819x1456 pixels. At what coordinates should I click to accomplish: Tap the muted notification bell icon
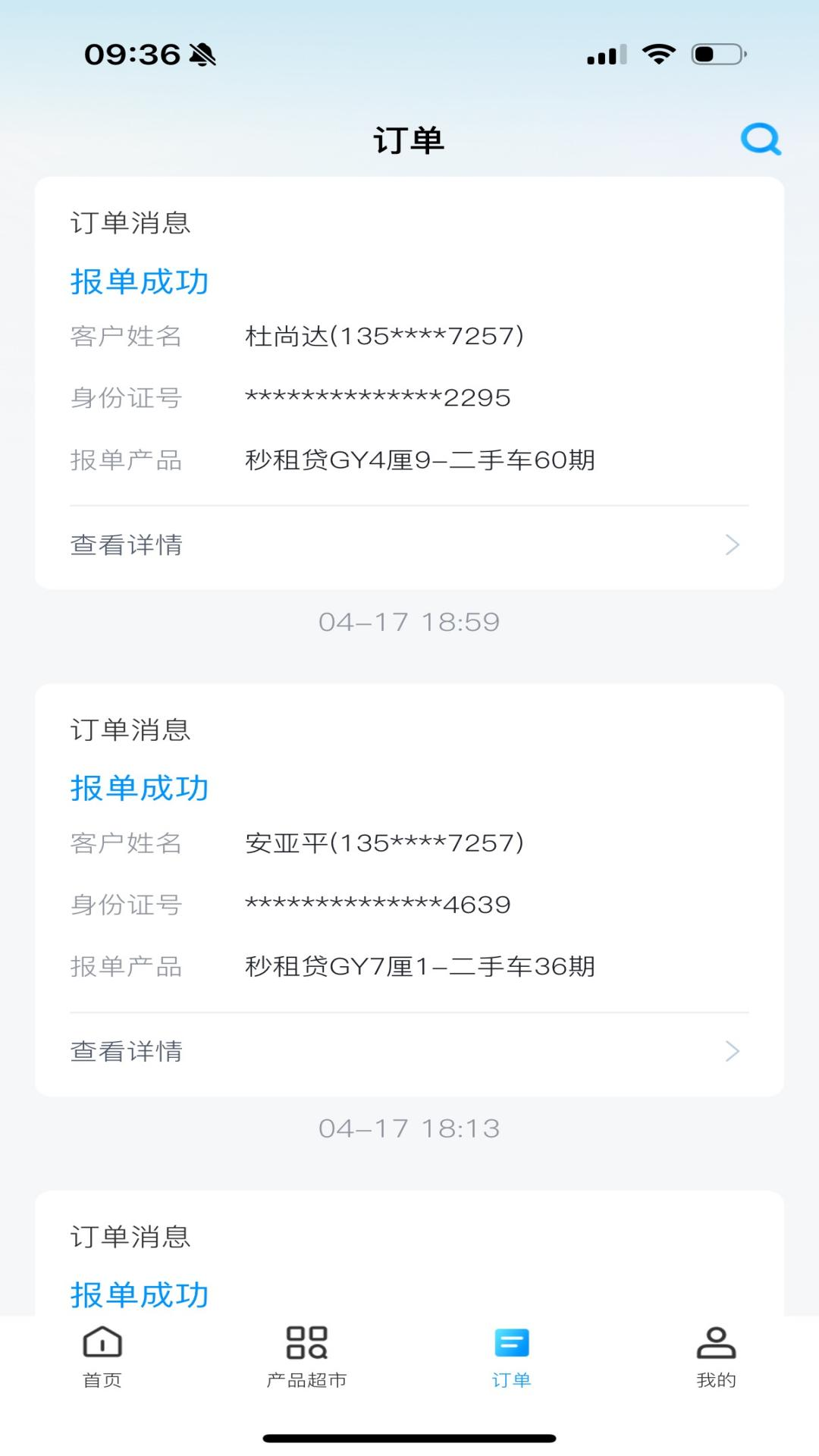203,54
